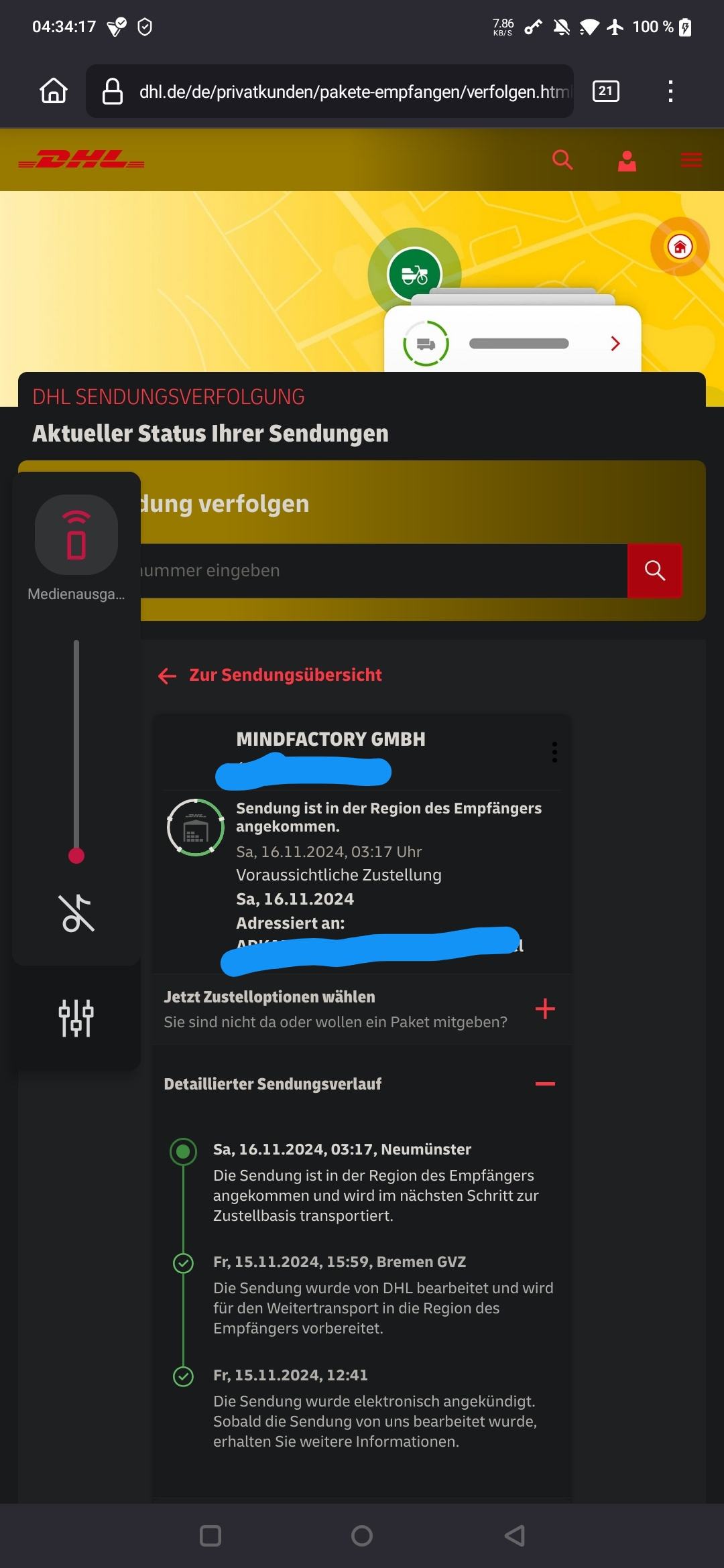This screenshot has height=1568, width=724.
Task: Open the shipment card chevron on the map
Action: (615, 344)
